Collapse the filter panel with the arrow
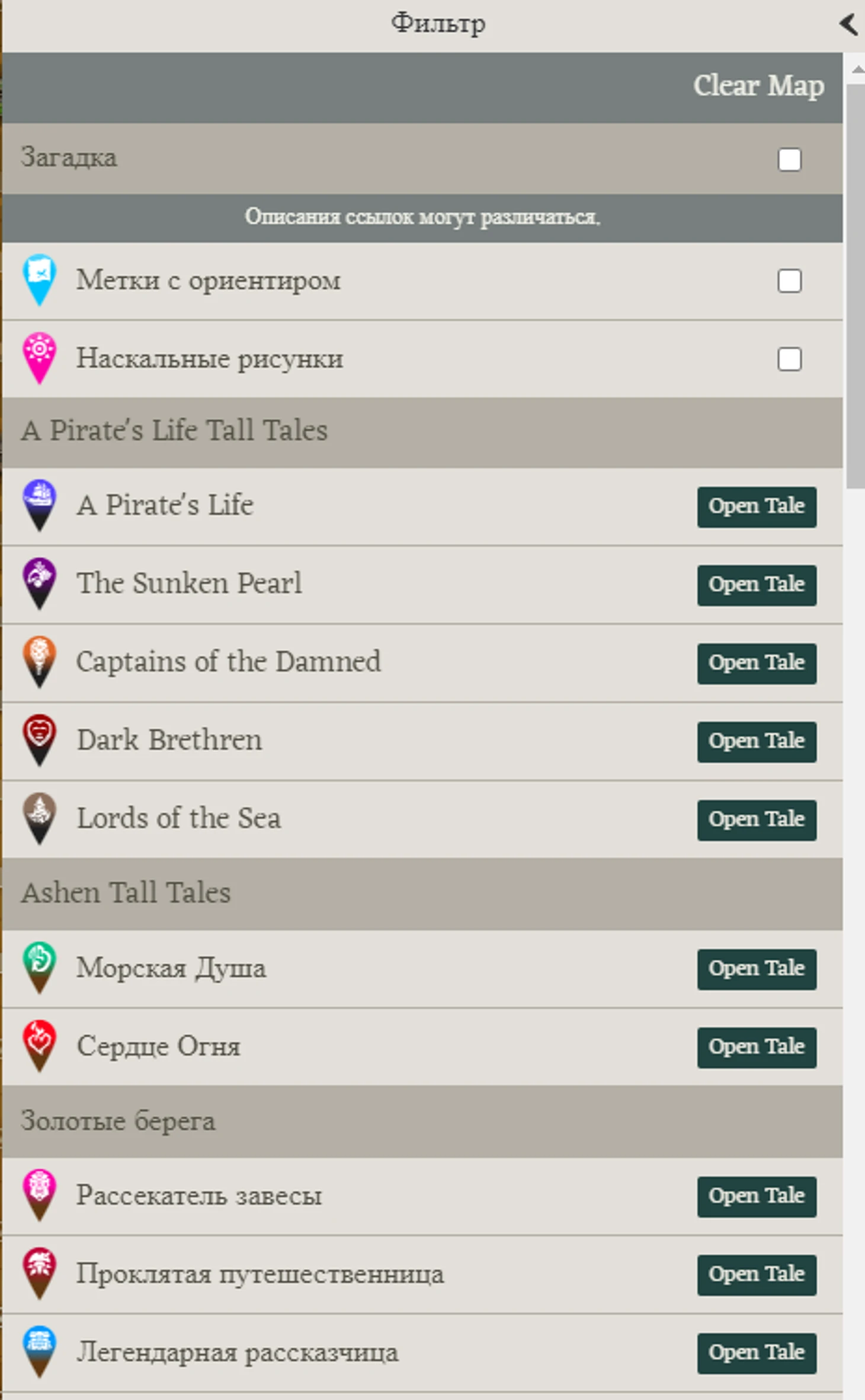Viewport: 865px width, 1400px height. (848, 25)
